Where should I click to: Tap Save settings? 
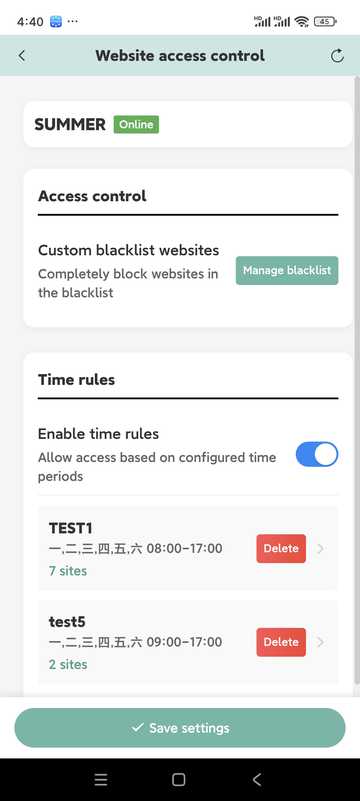[180, 728]
